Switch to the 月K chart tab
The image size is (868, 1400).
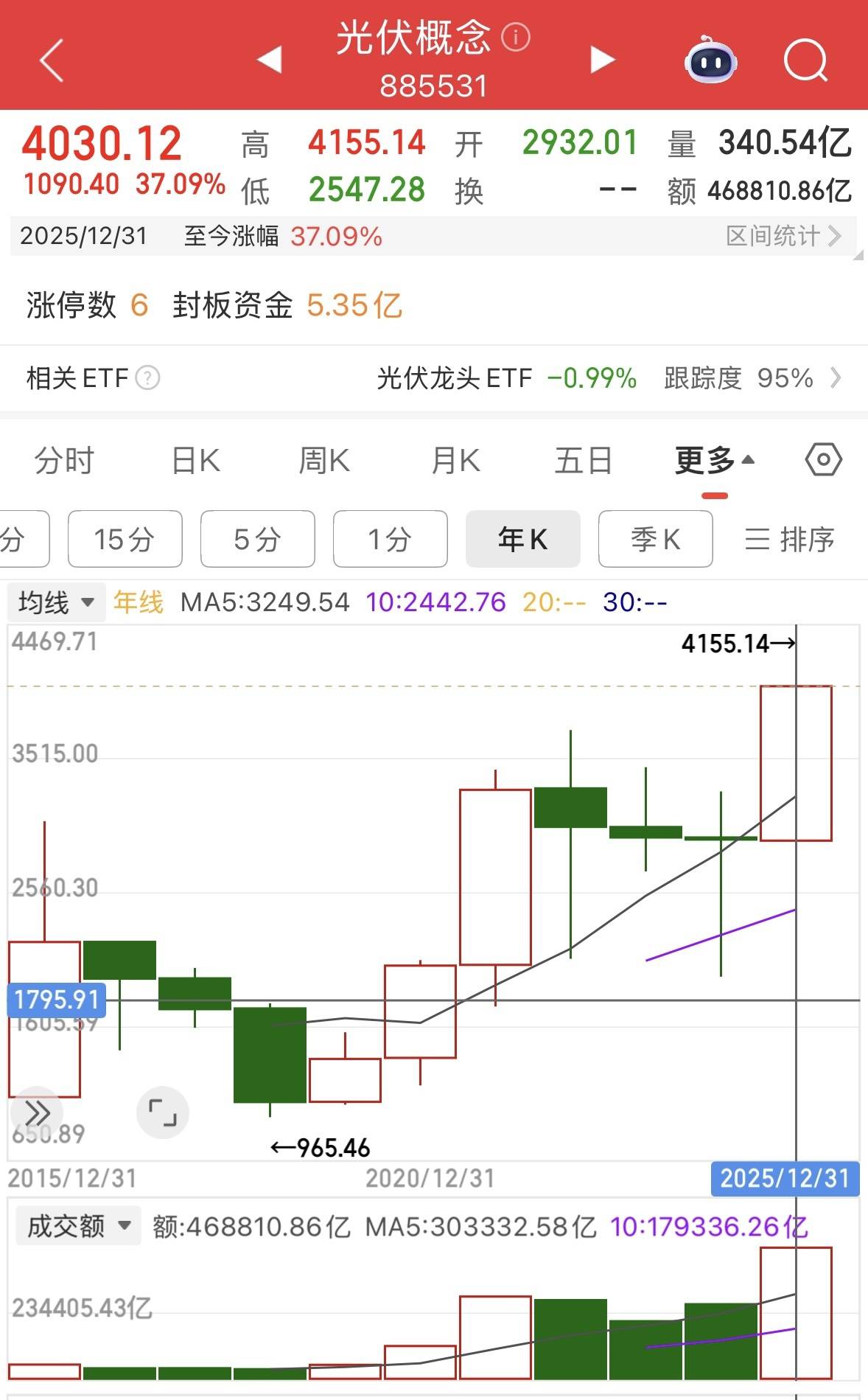pos(455,461)
